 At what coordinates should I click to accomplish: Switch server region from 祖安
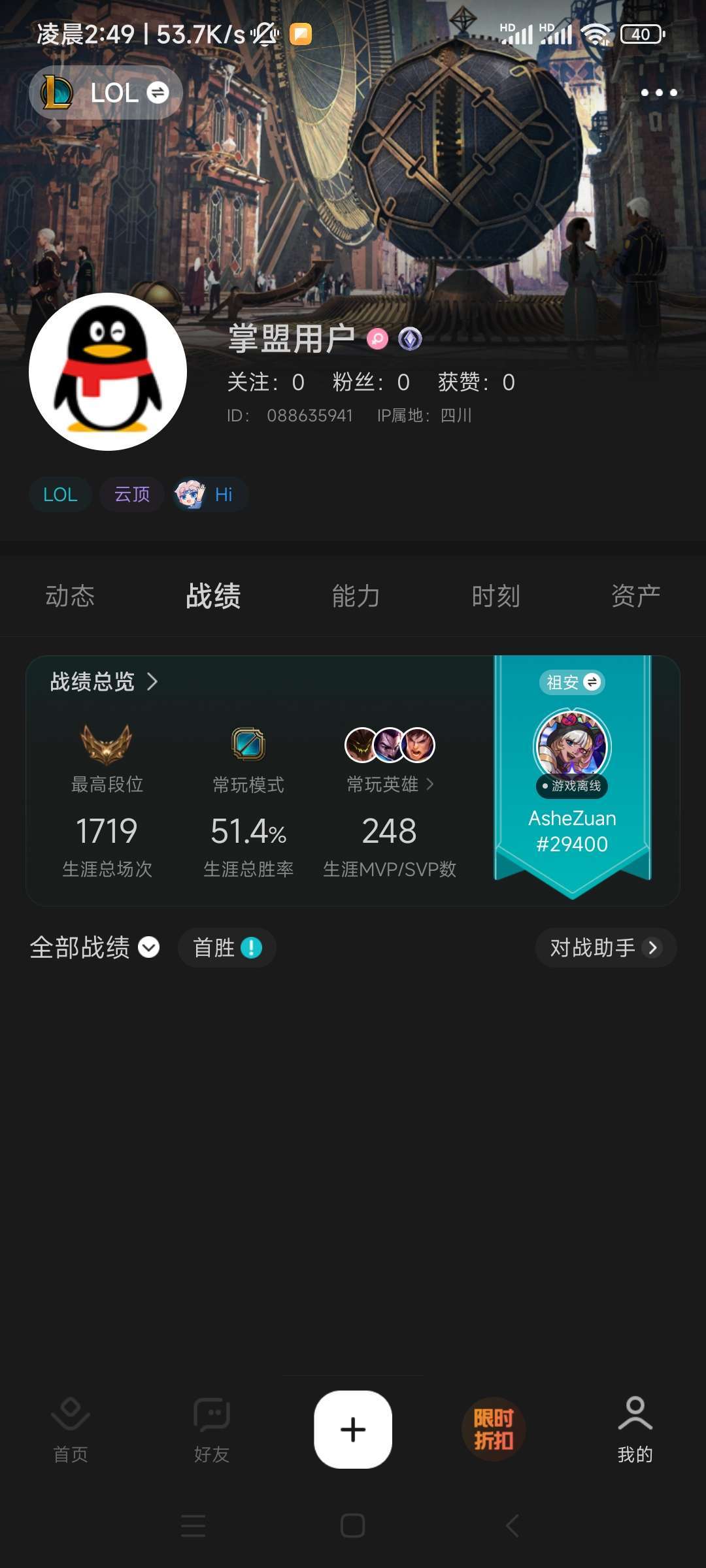click(572, 682)
